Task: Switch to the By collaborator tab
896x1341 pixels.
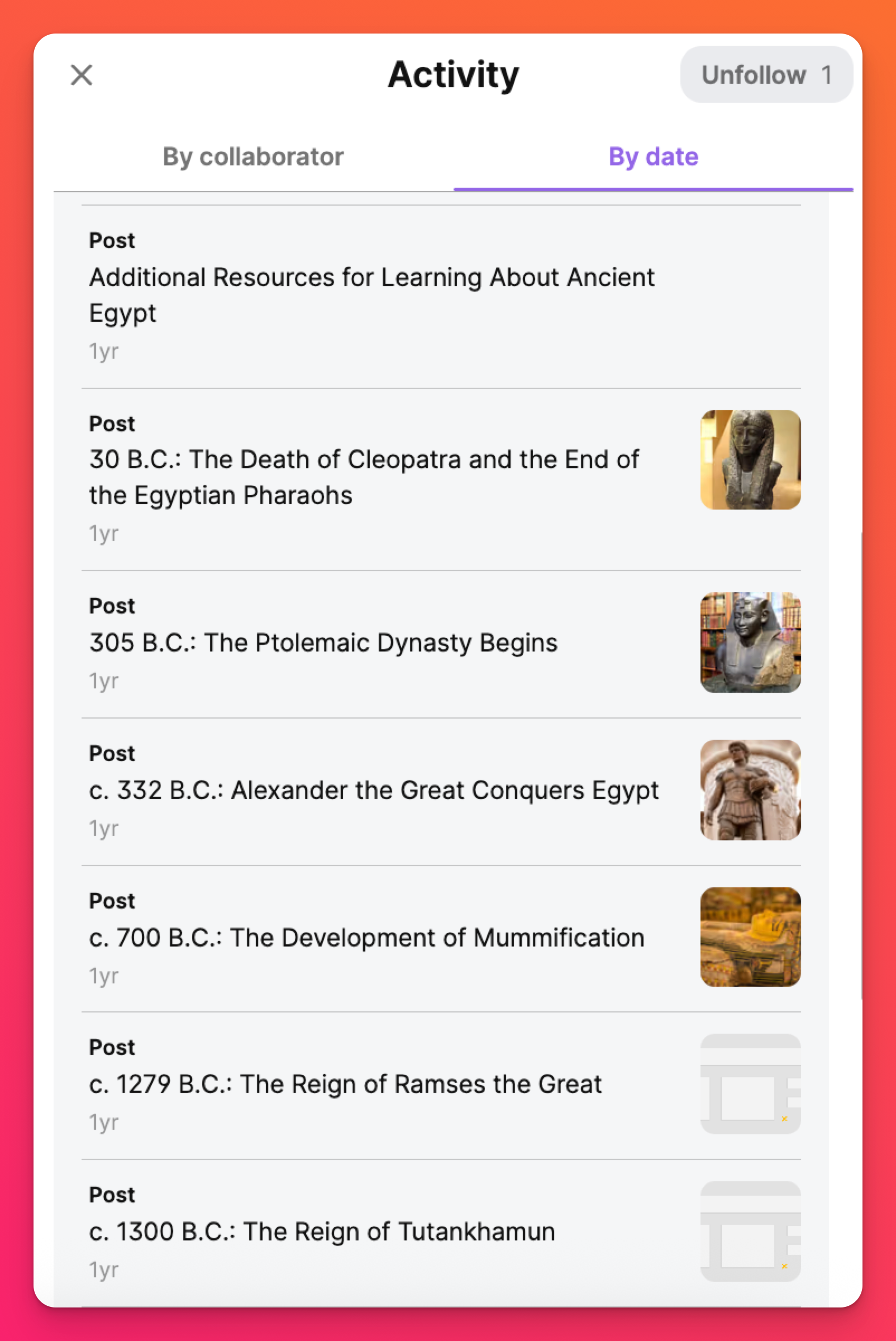Action: point(253,156)
